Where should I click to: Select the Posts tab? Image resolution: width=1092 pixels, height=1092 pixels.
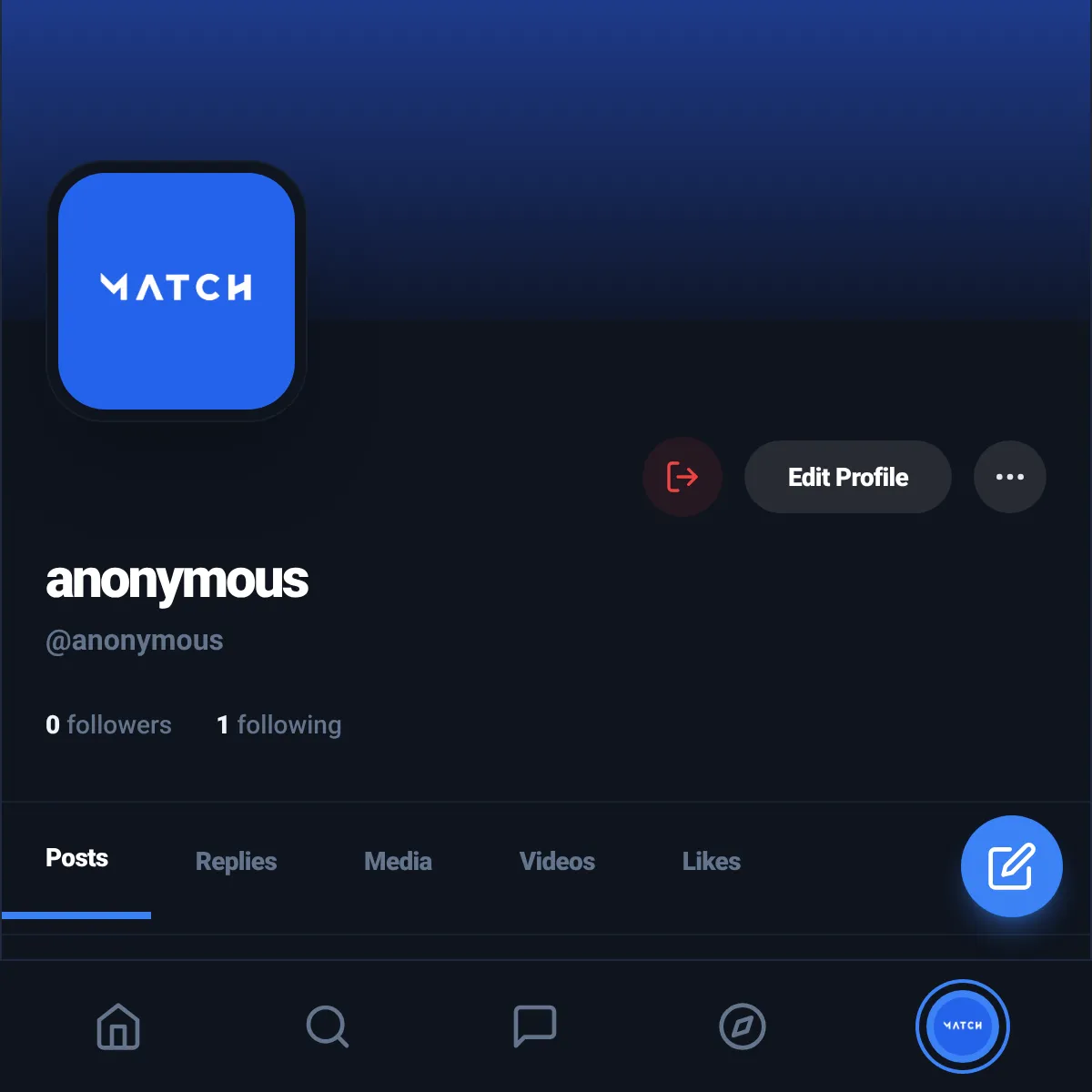pyautogui.click(x=76, y=858)
